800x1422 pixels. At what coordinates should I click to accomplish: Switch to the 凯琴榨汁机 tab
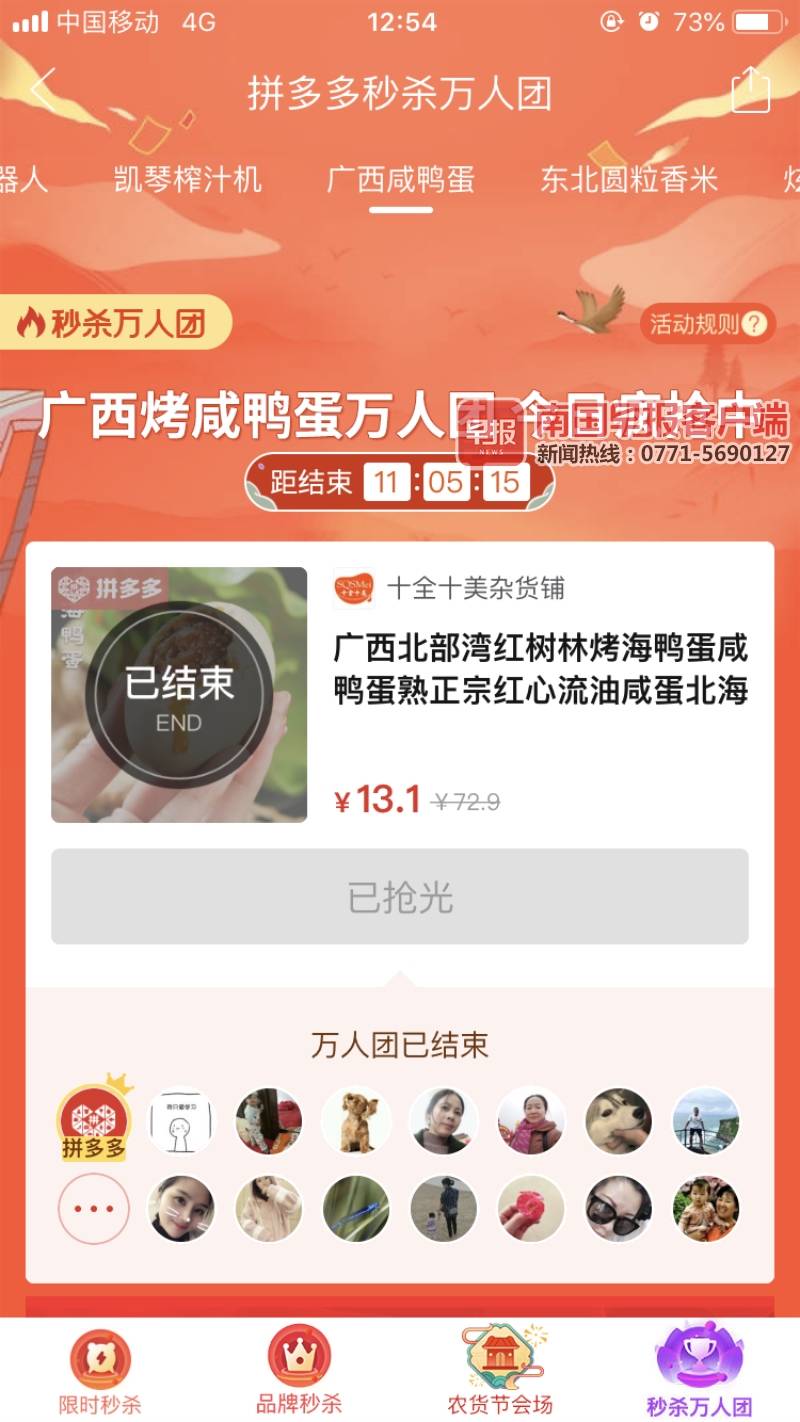coord(188,180)
